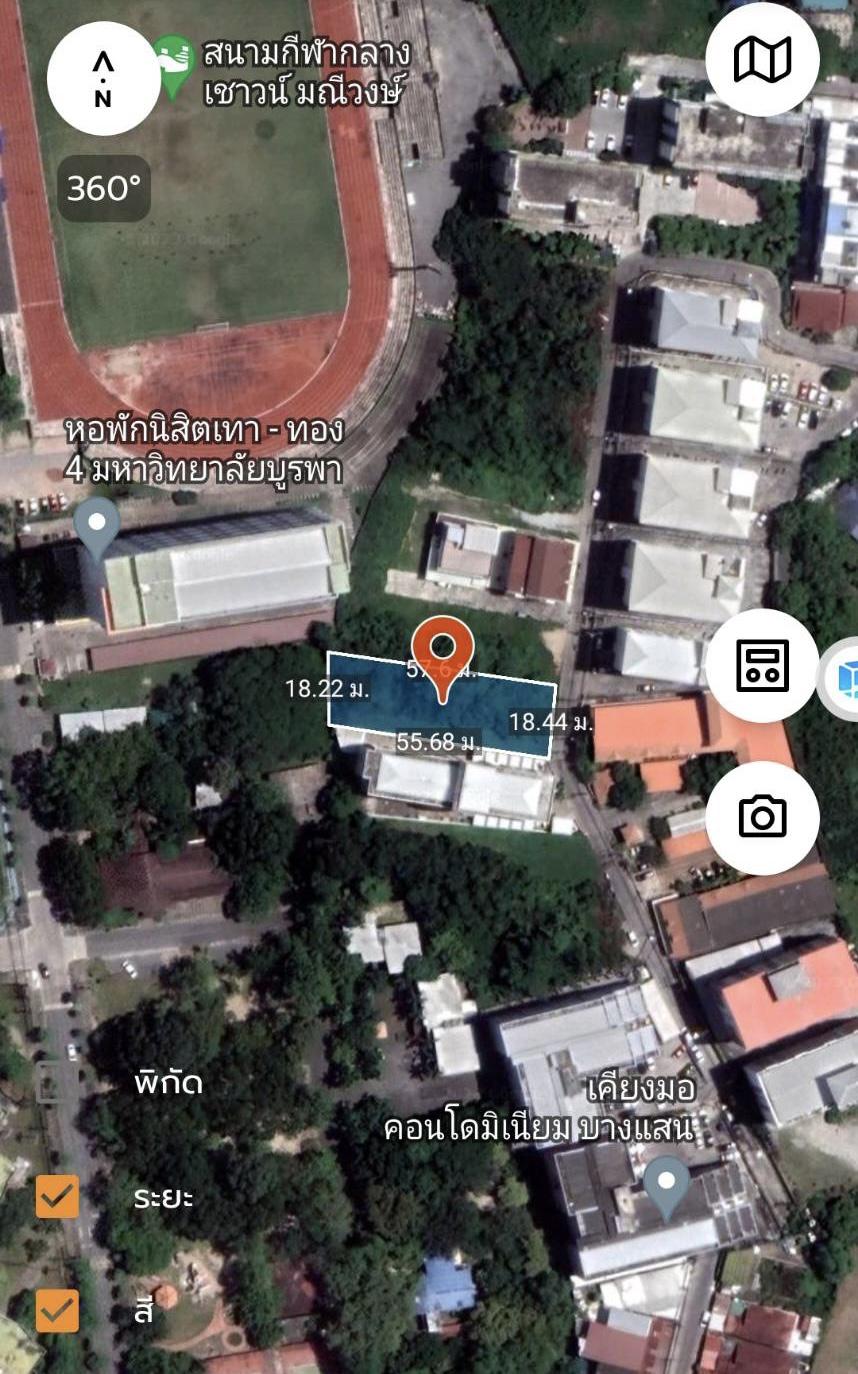Tap the north compass button
The width and height of the screenshot is (858, 1374).
pos(104,78)
